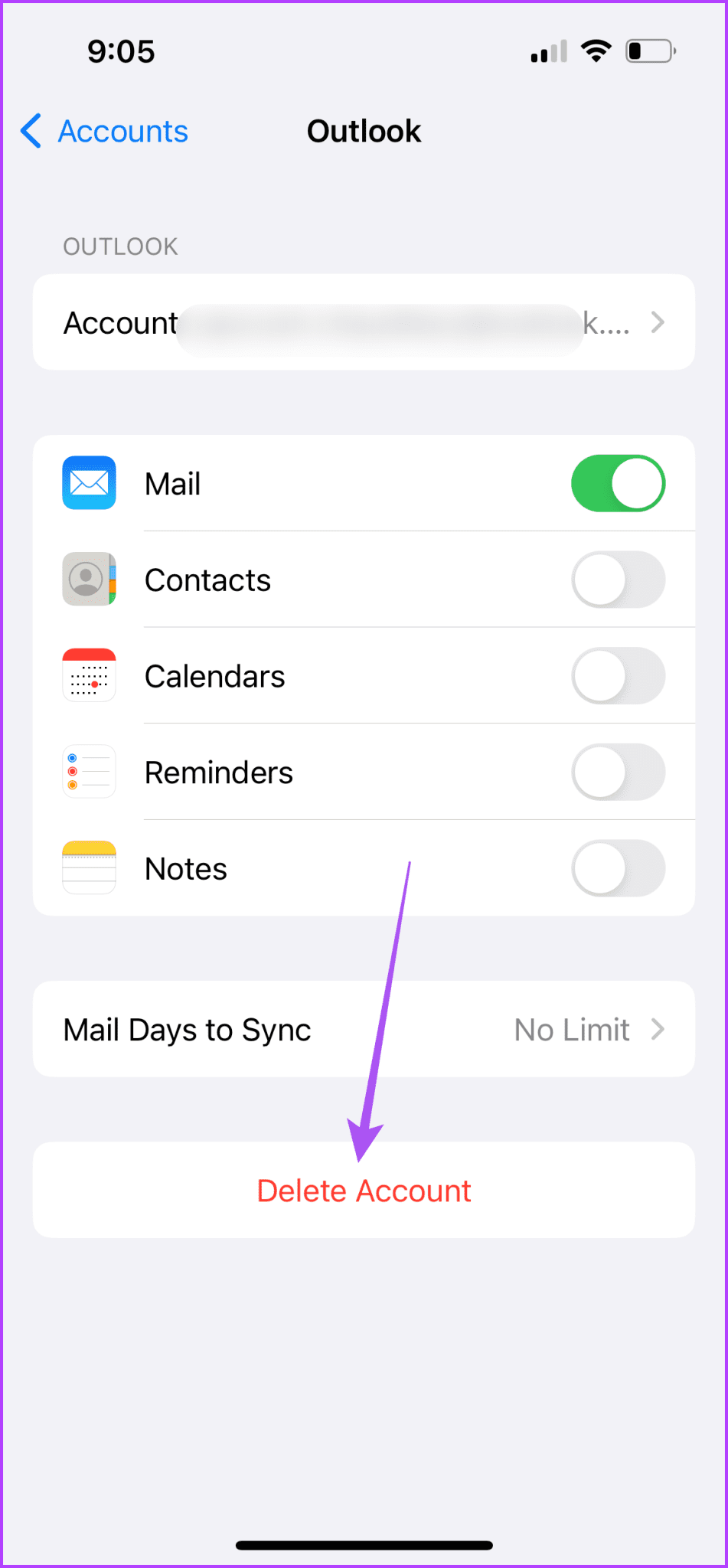Tap the Wi-Fi icon in the status bar

(x=596, y=51)
